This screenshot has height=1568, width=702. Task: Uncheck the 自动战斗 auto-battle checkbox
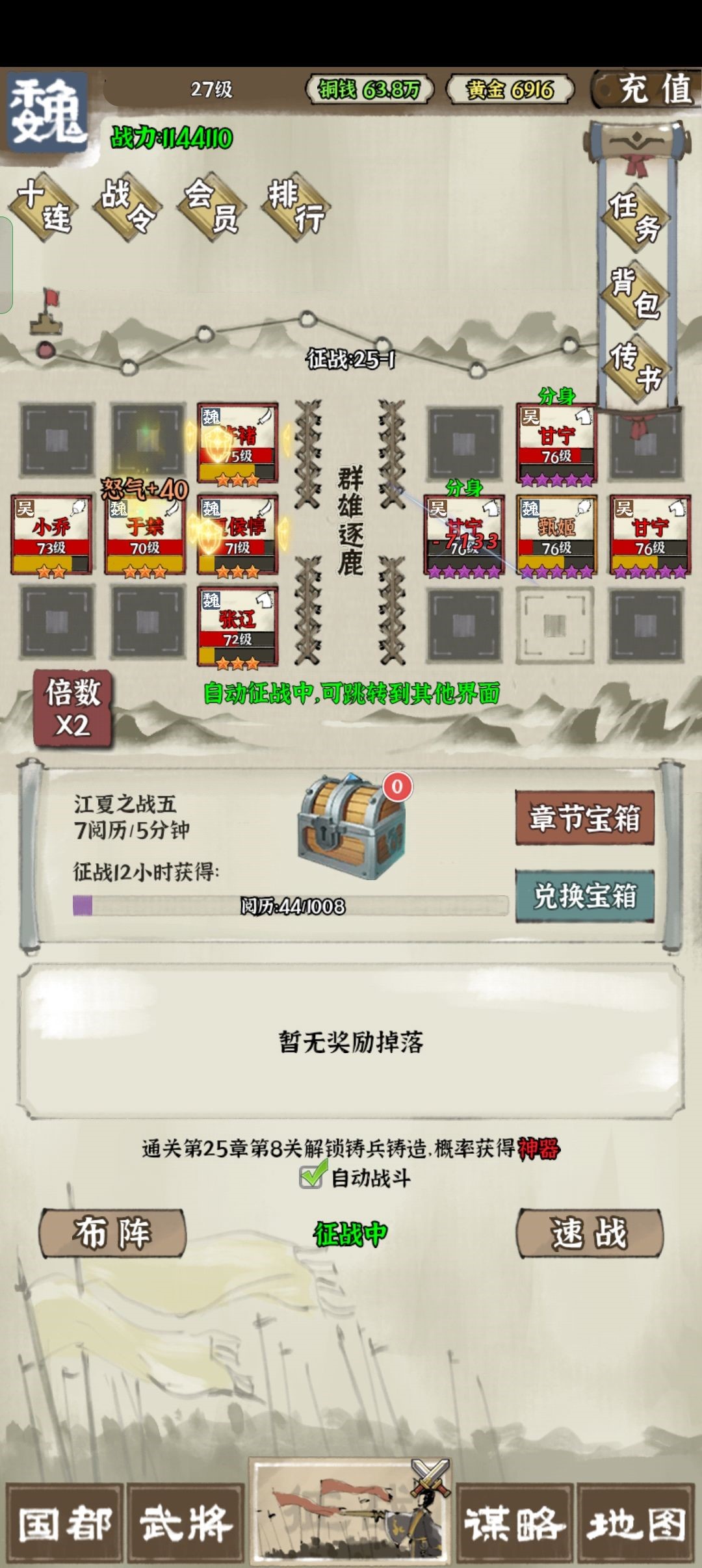pos(311,1176)
